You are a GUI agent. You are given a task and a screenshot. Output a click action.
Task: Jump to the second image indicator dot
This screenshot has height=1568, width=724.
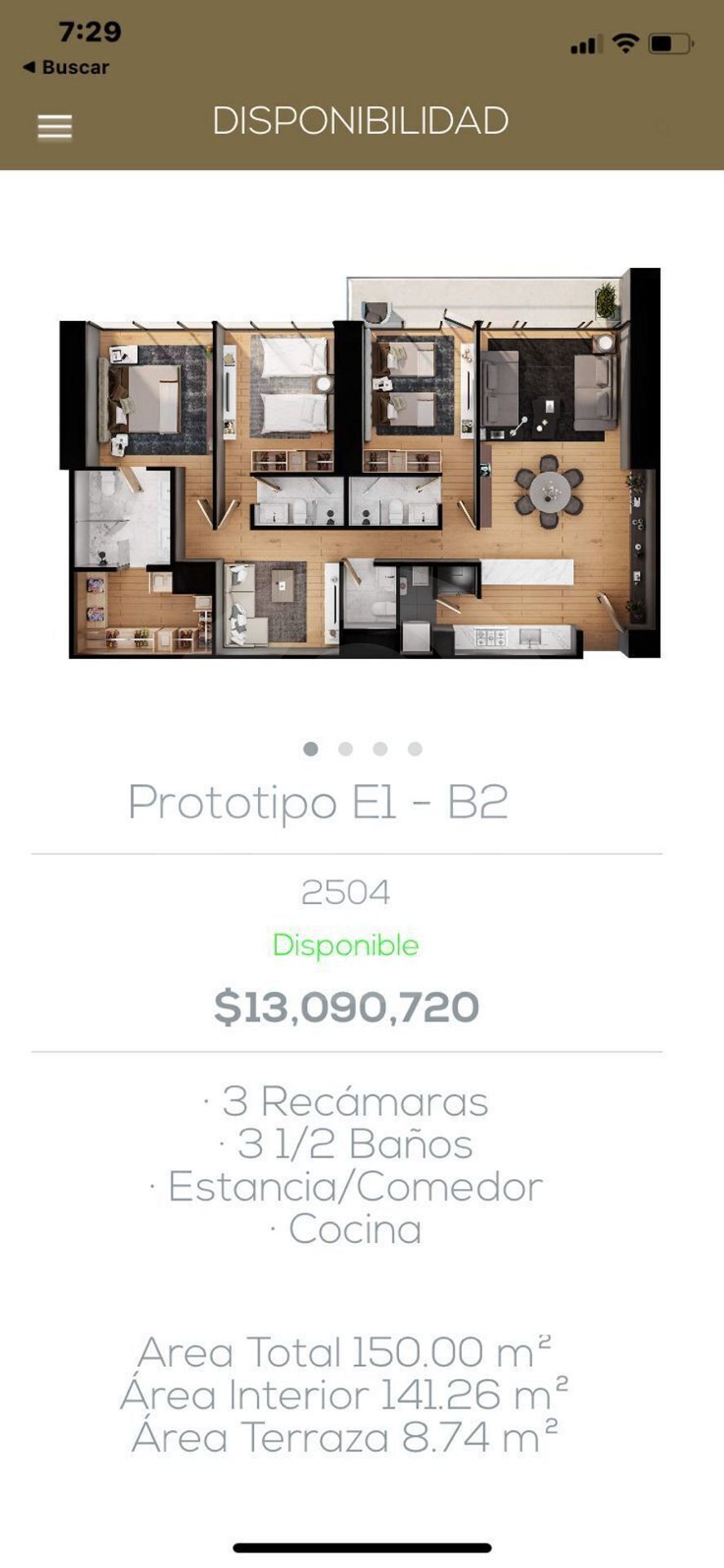[345, 749]
